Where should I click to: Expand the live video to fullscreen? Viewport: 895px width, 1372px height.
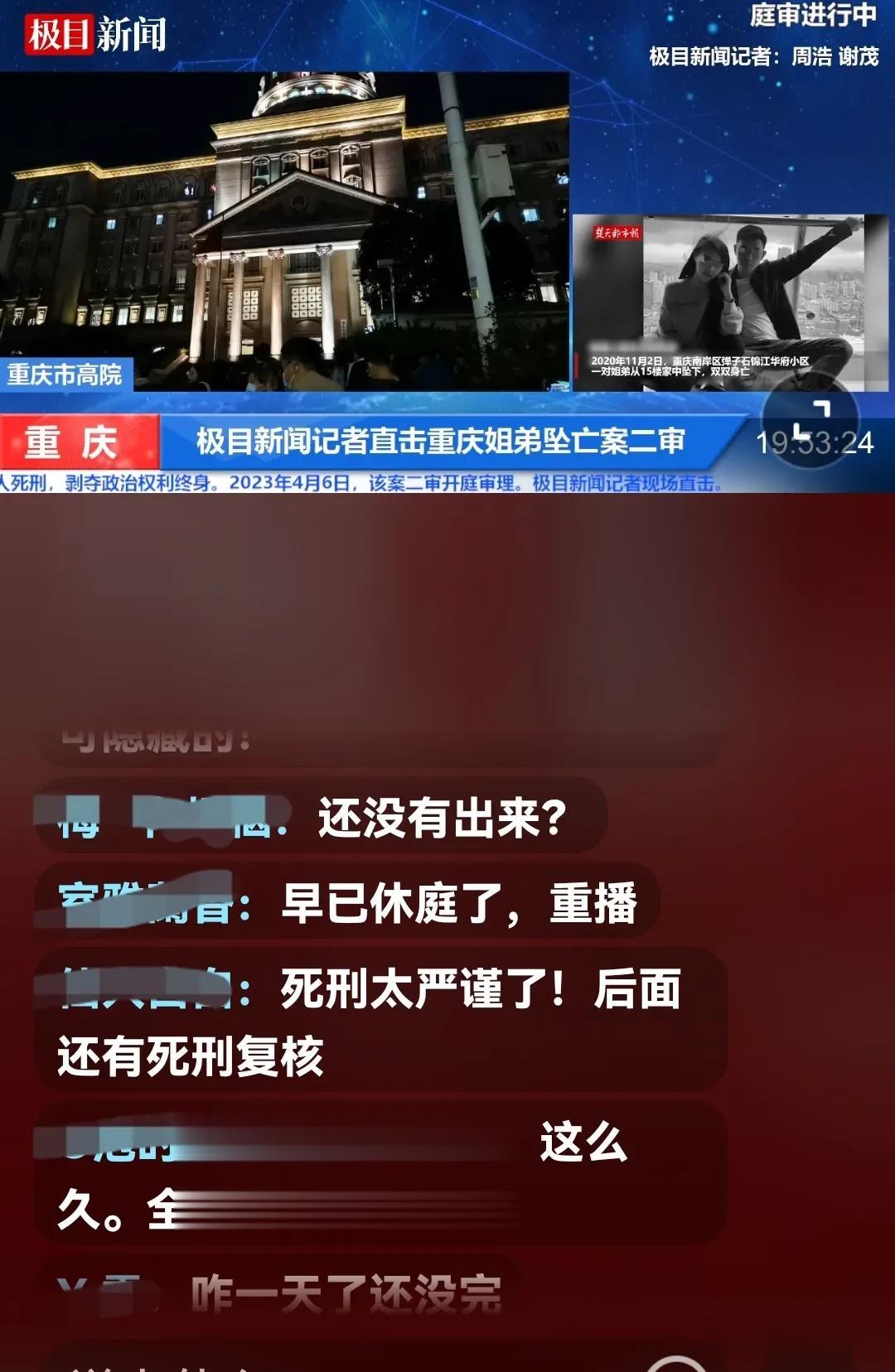click(x=811, y=420)
